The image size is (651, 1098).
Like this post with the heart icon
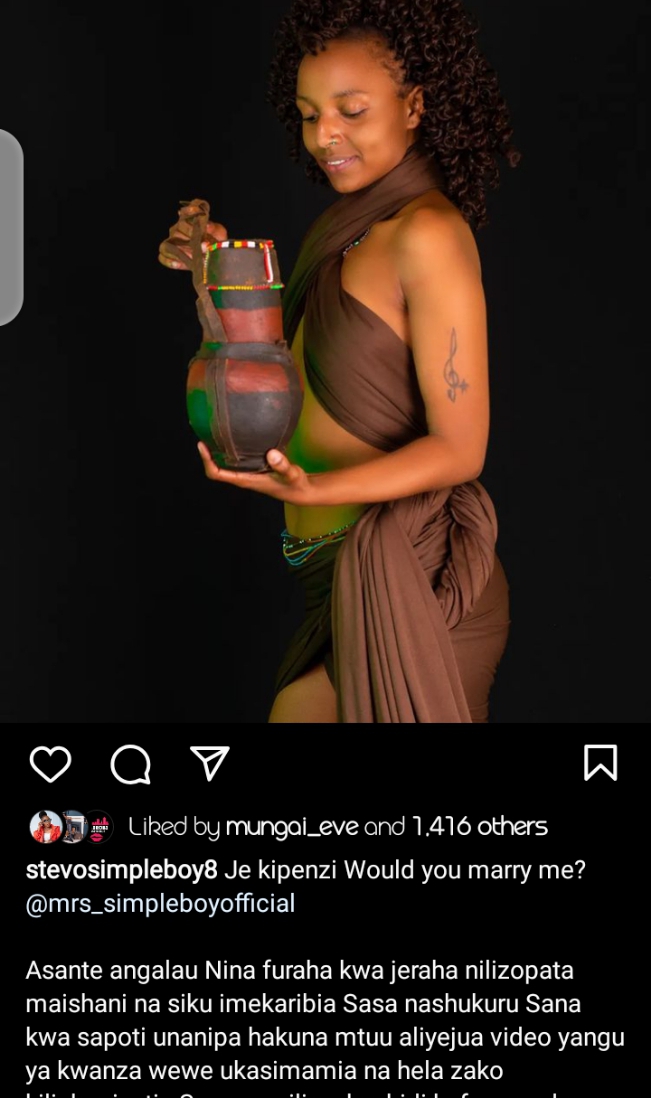click(x=50, y=763)
